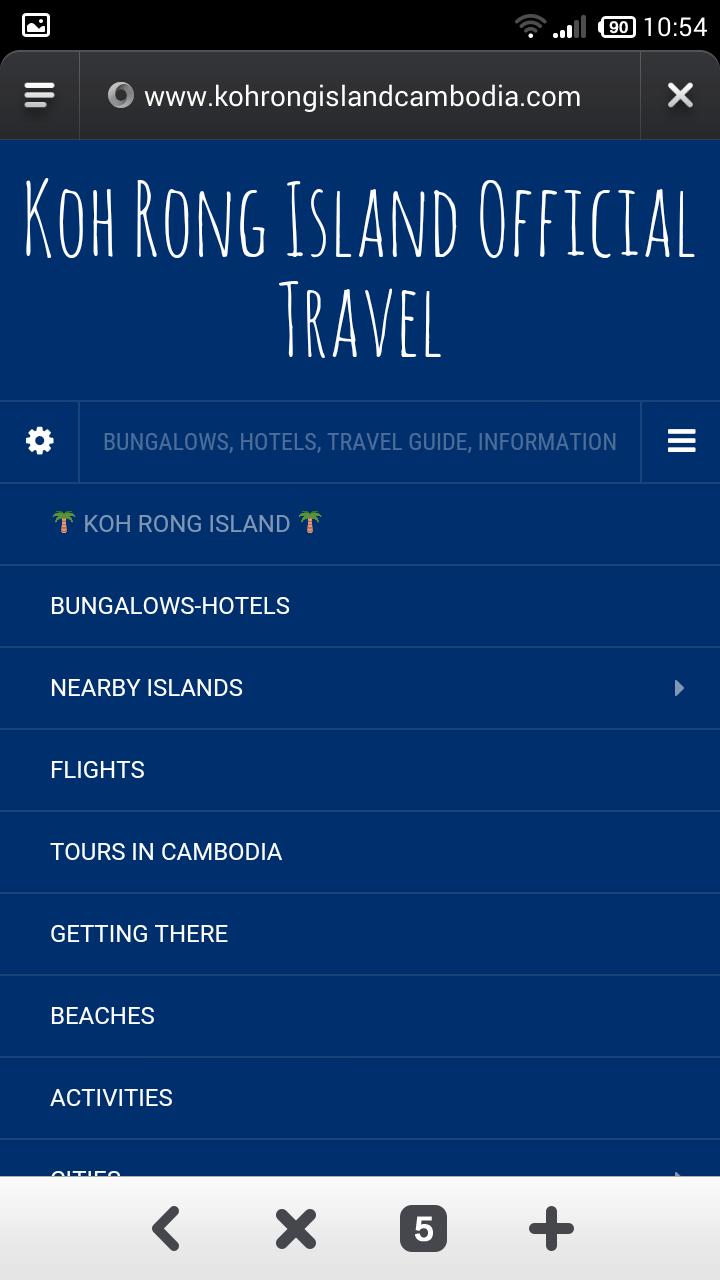Open the GETTING THERE section

coord(139,933)
